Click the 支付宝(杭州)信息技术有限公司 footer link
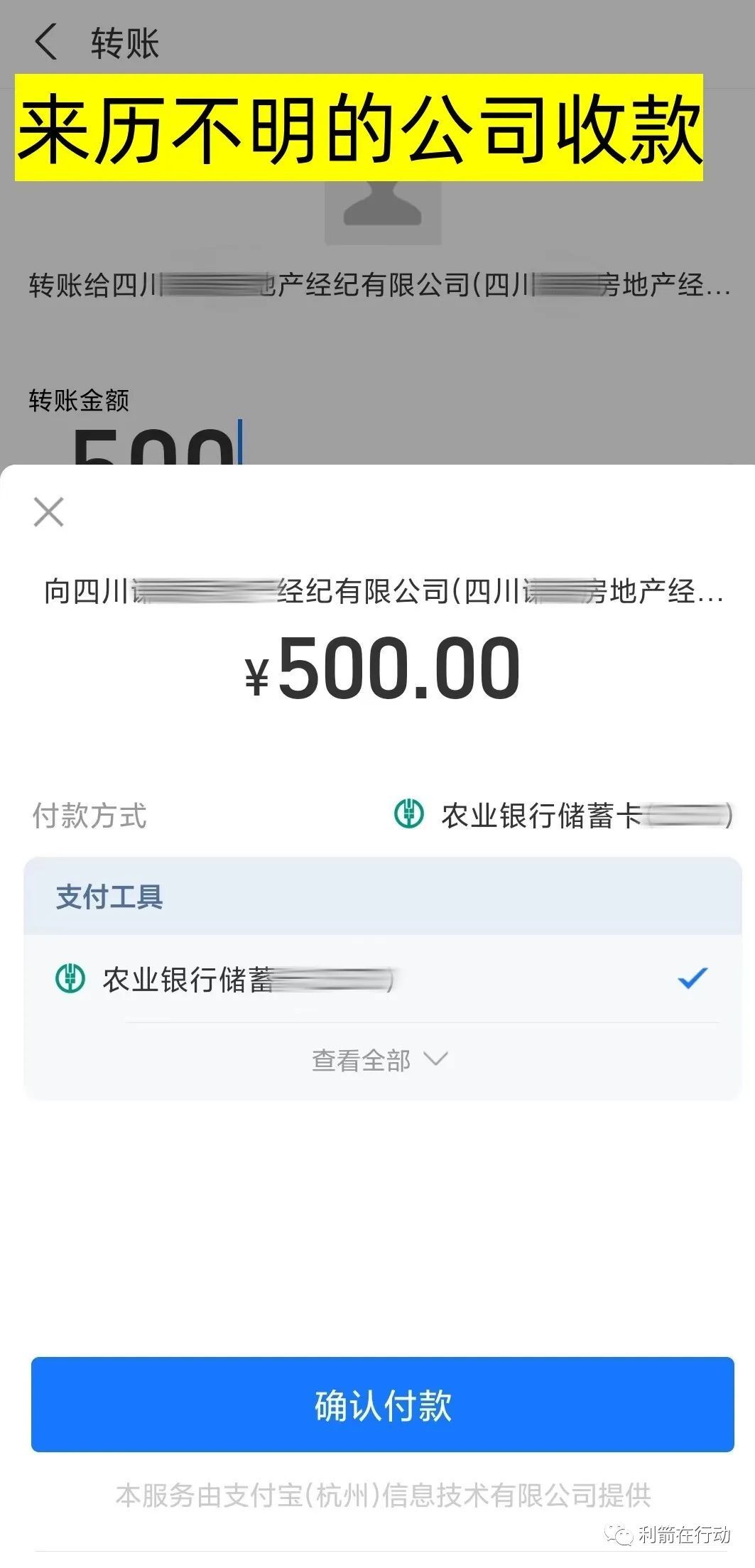 (384, 1491)
